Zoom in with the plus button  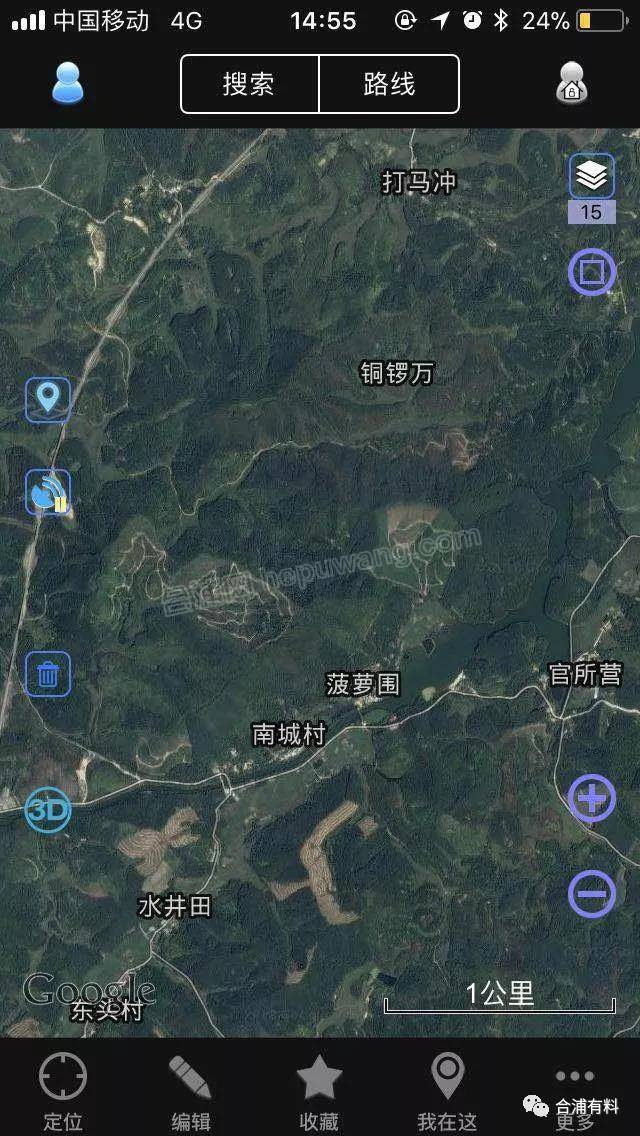pos(592,799)
